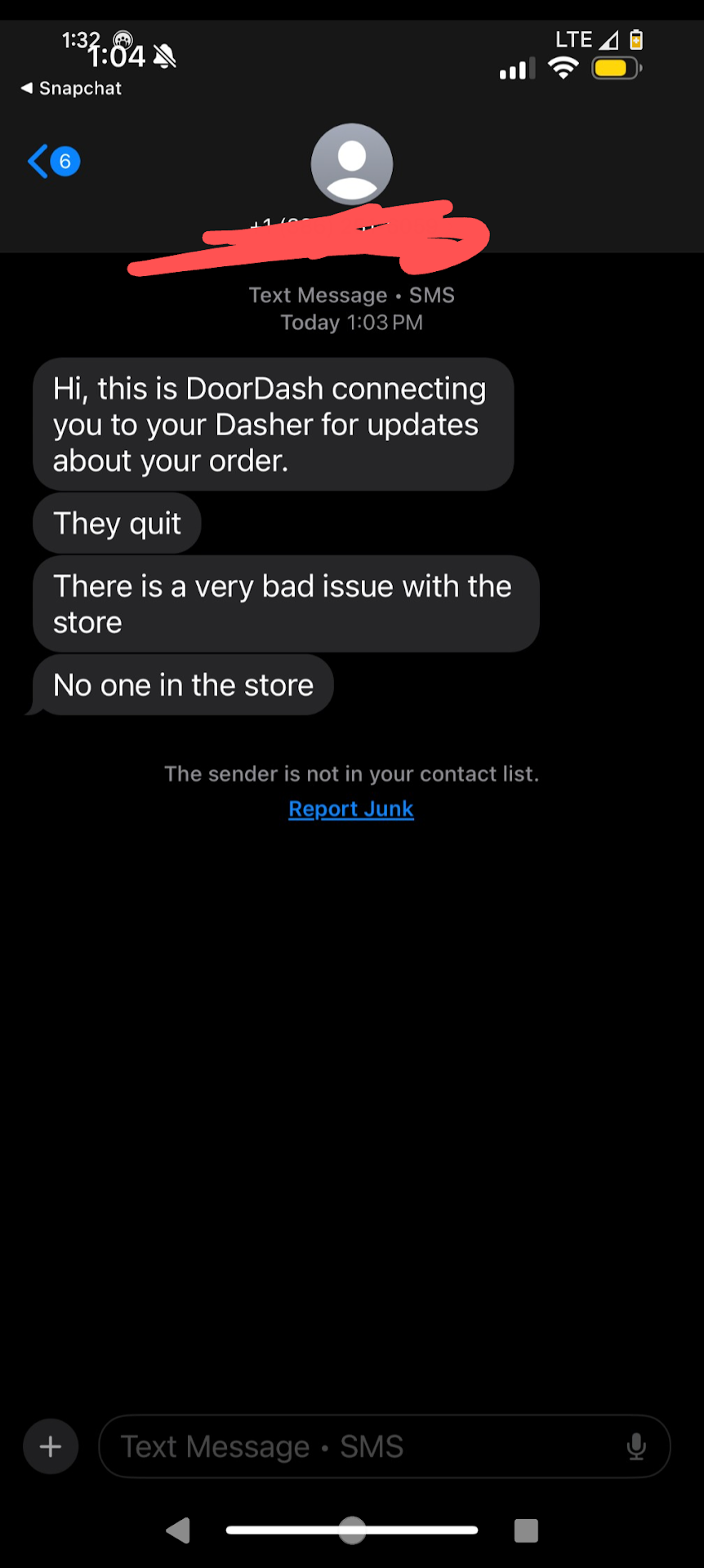Open the plus attachments menu

pyautogui.click(x=51, y=1446)
